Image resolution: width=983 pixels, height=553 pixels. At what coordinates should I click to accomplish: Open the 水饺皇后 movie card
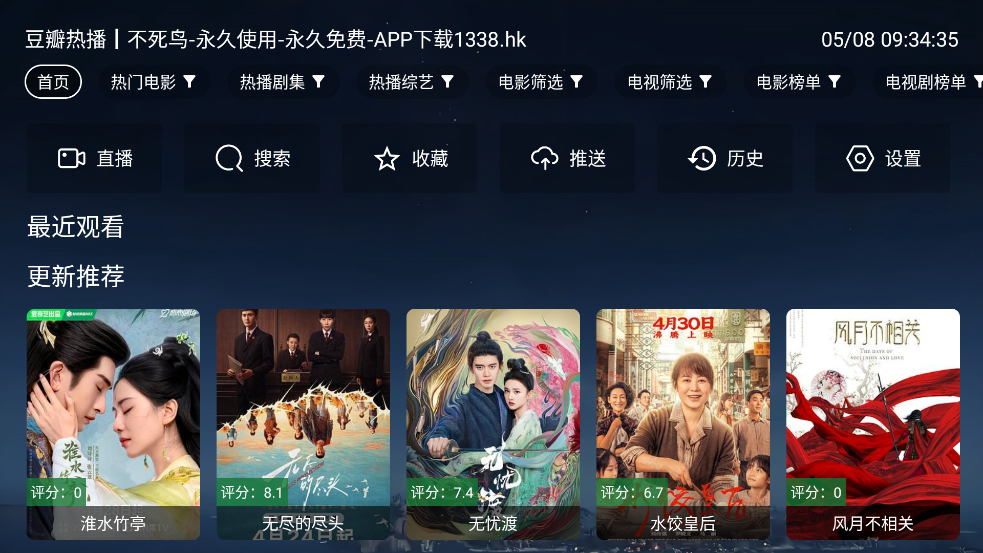tap(683, 424)
